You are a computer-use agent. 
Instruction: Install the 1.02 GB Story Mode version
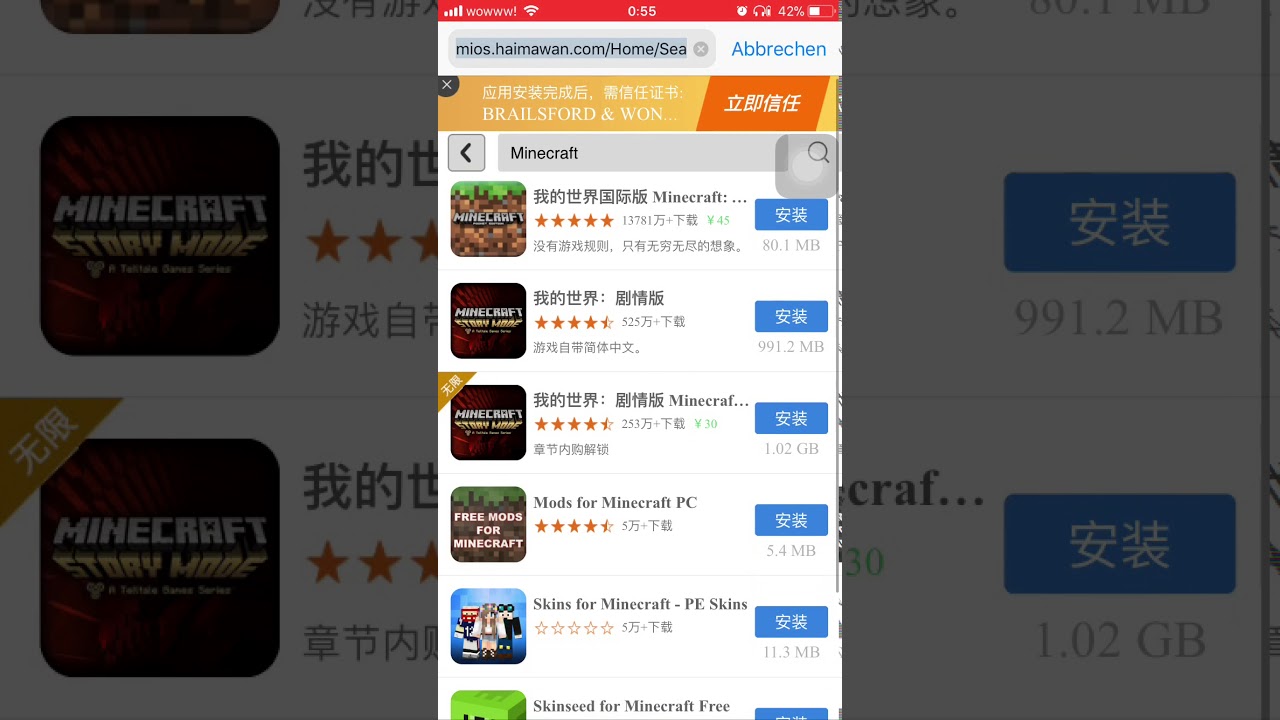[791, 419]
